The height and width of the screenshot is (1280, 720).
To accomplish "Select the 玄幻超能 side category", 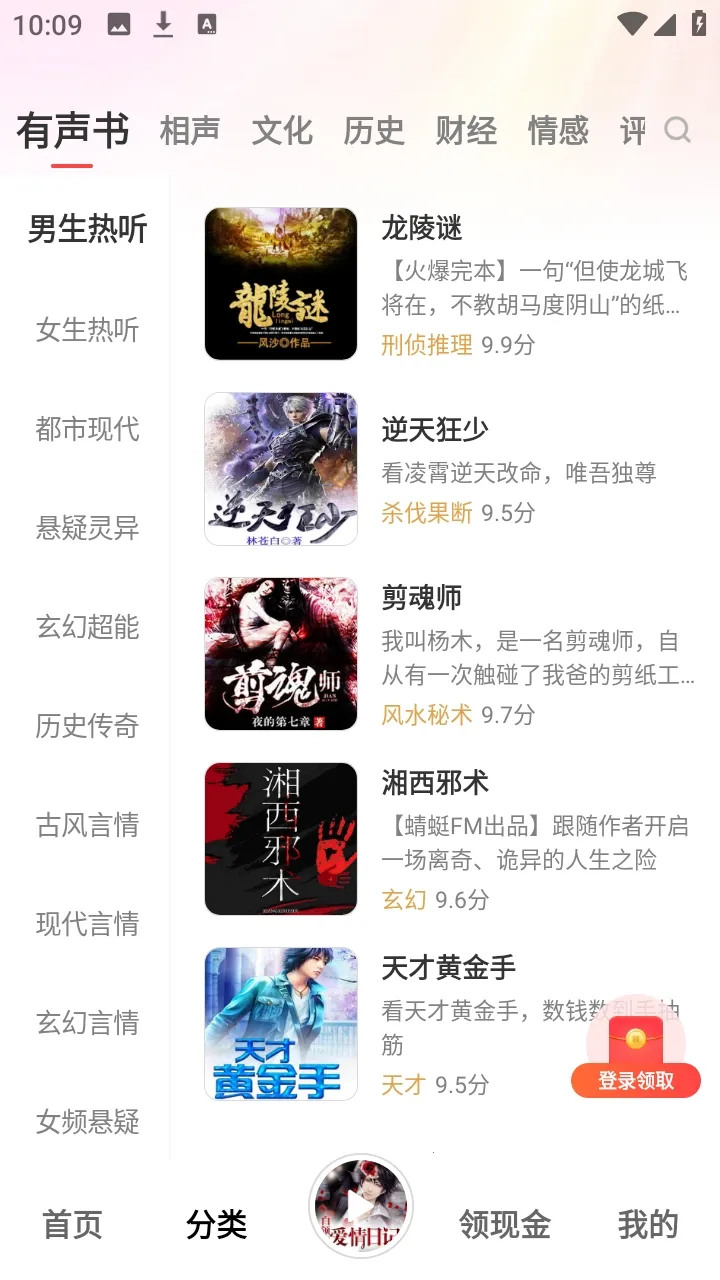I will (87, 627).
